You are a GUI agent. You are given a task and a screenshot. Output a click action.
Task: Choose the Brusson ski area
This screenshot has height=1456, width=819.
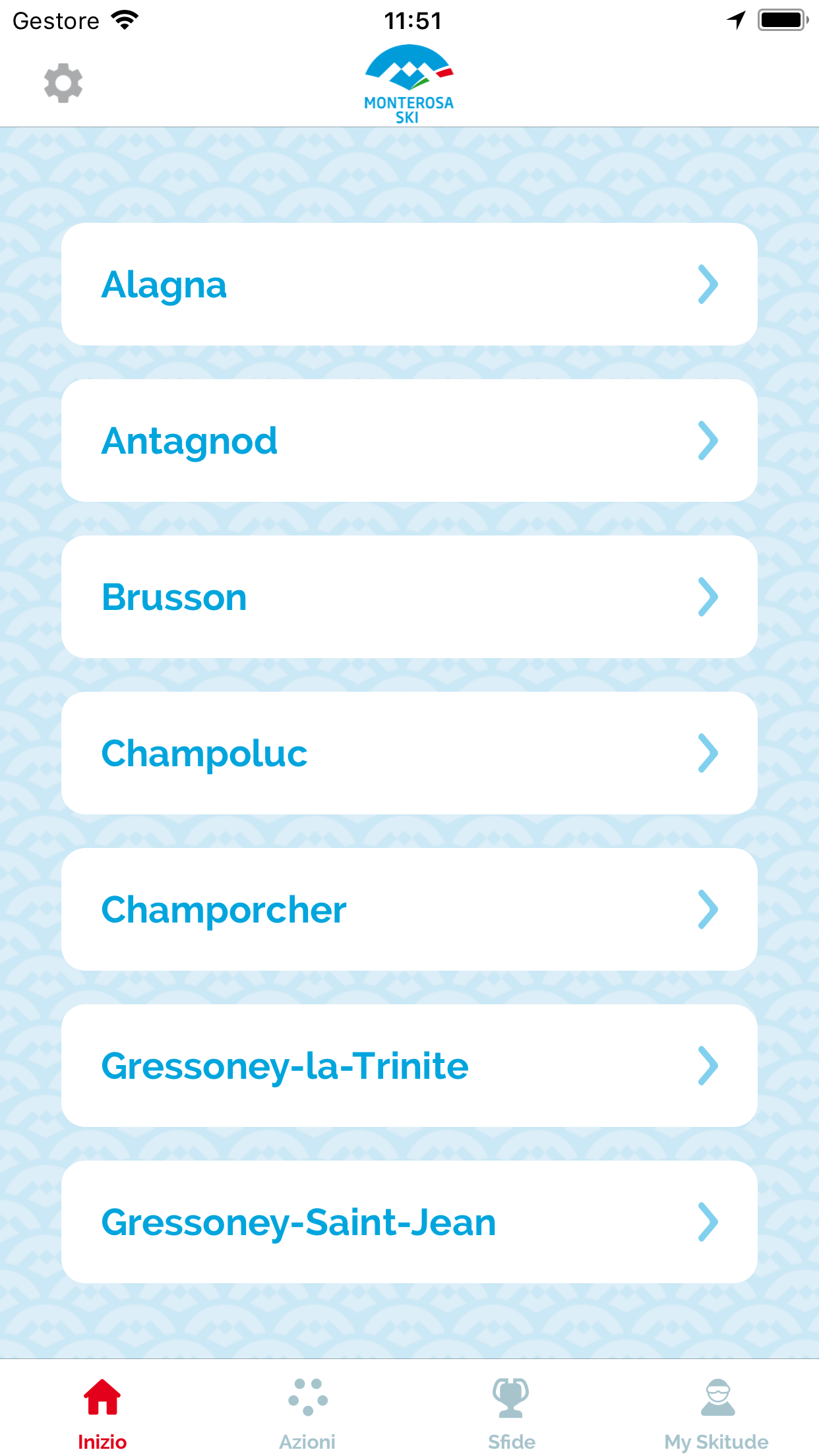tap(409, 597)
